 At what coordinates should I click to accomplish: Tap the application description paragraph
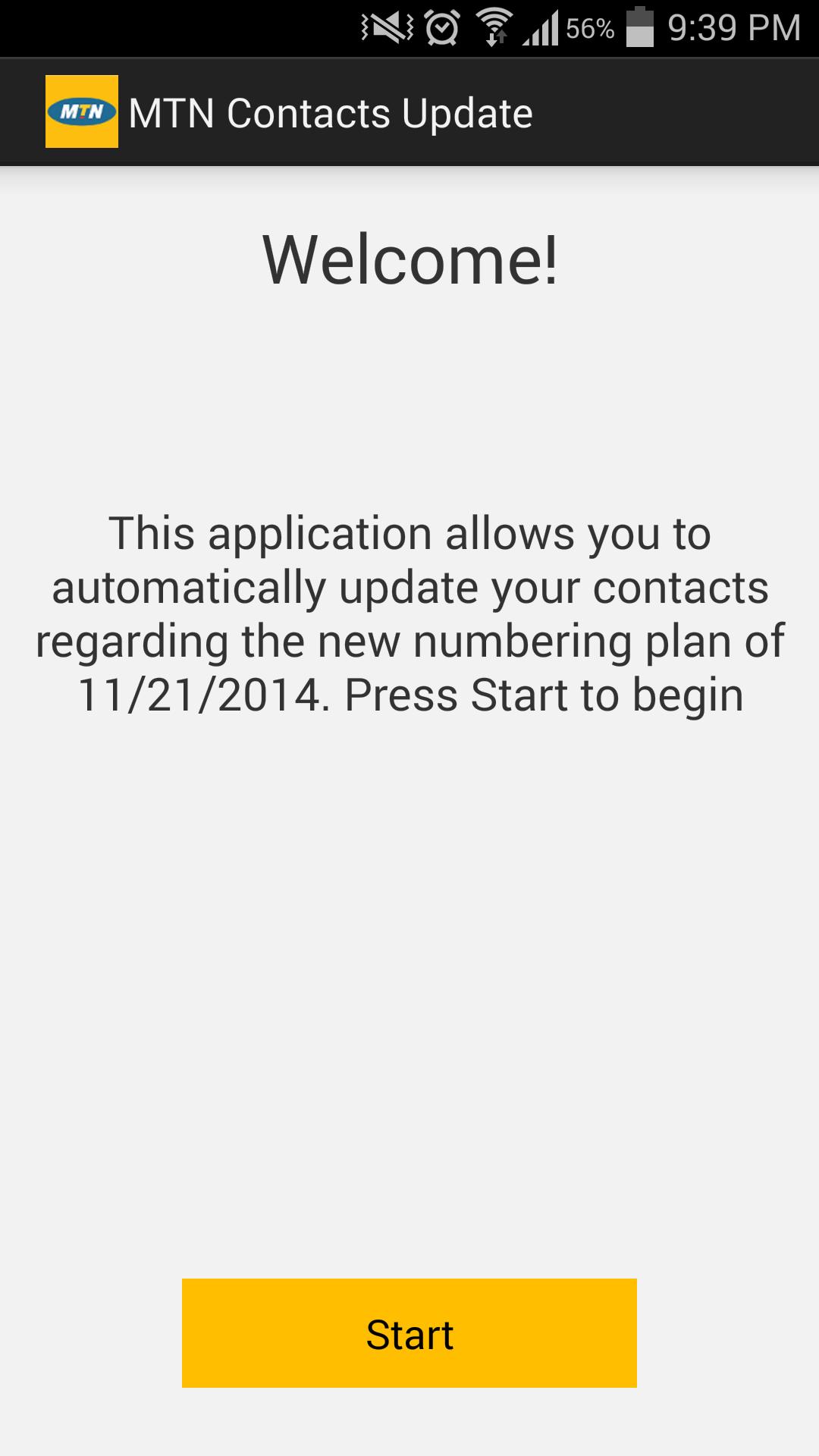409,614
